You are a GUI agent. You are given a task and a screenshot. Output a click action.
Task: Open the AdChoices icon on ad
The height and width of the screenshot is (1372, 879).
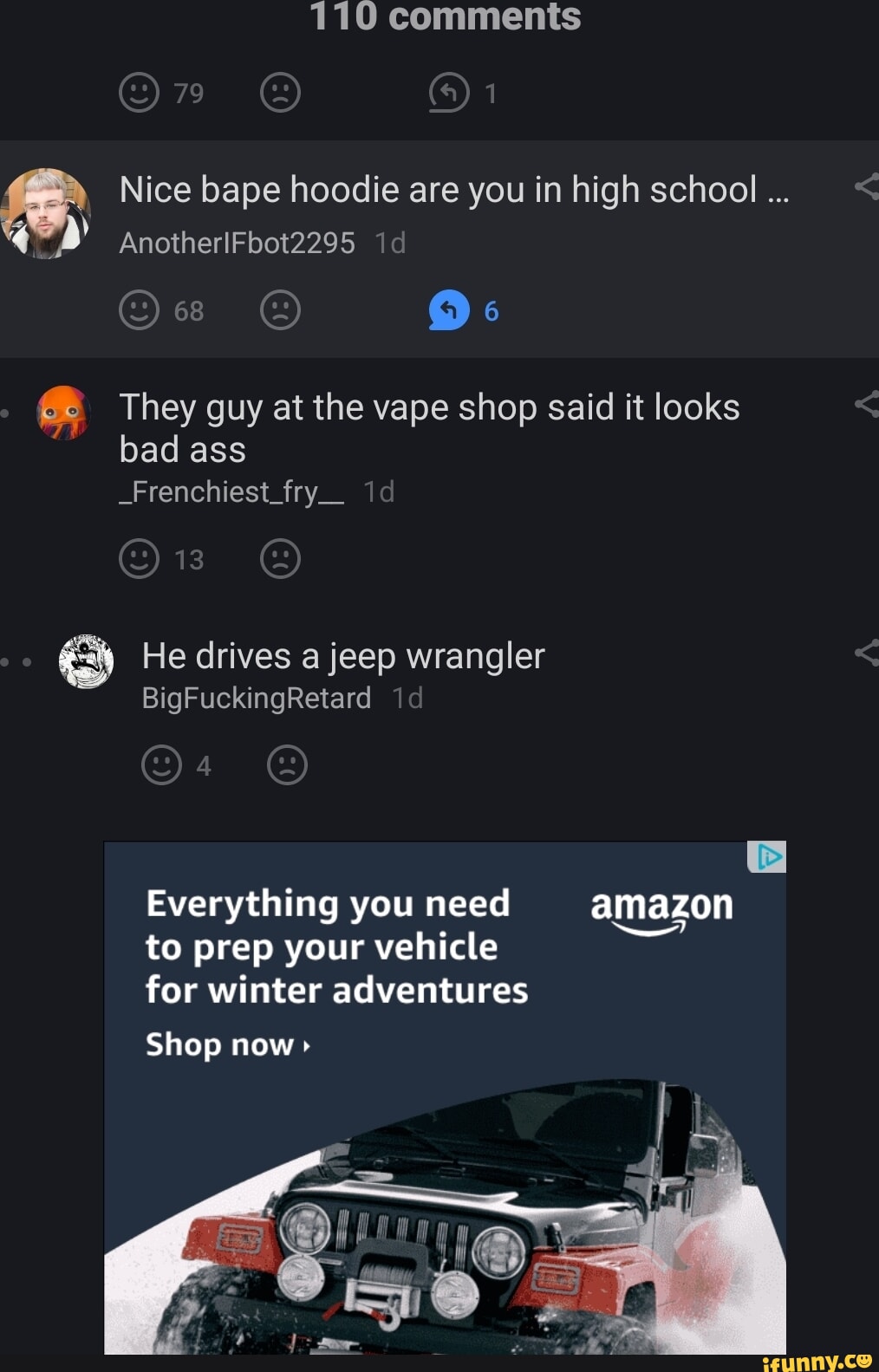767,857
